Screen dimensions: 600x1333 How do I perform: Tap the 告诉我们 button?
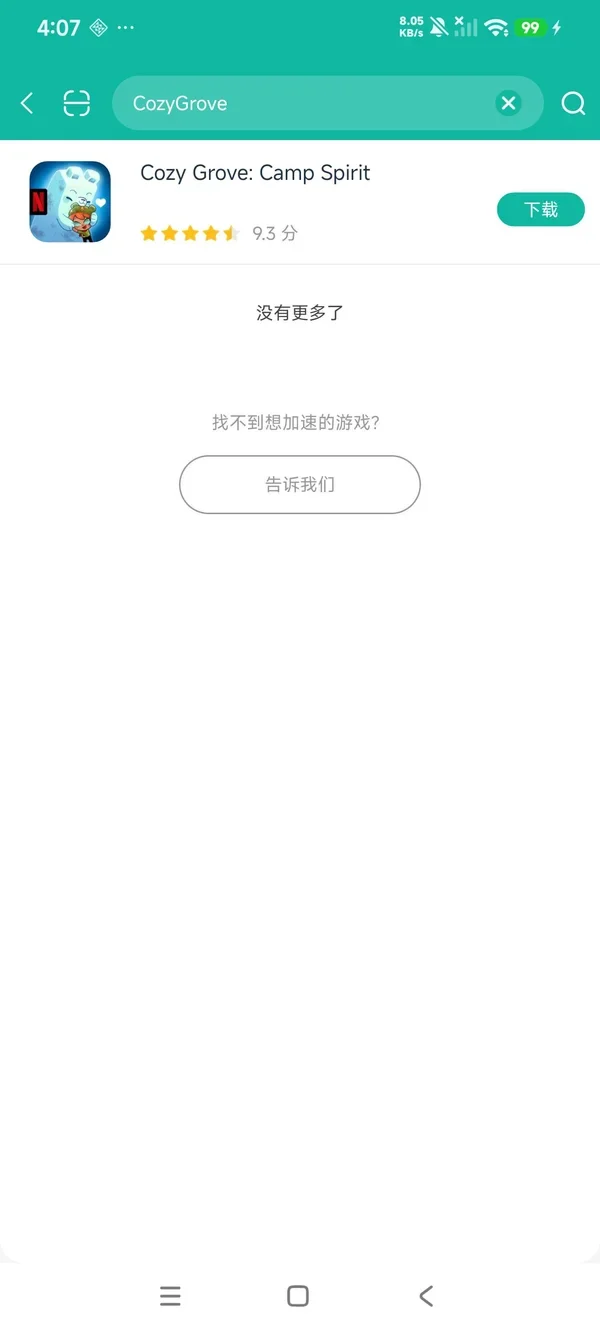pos(300,485)
